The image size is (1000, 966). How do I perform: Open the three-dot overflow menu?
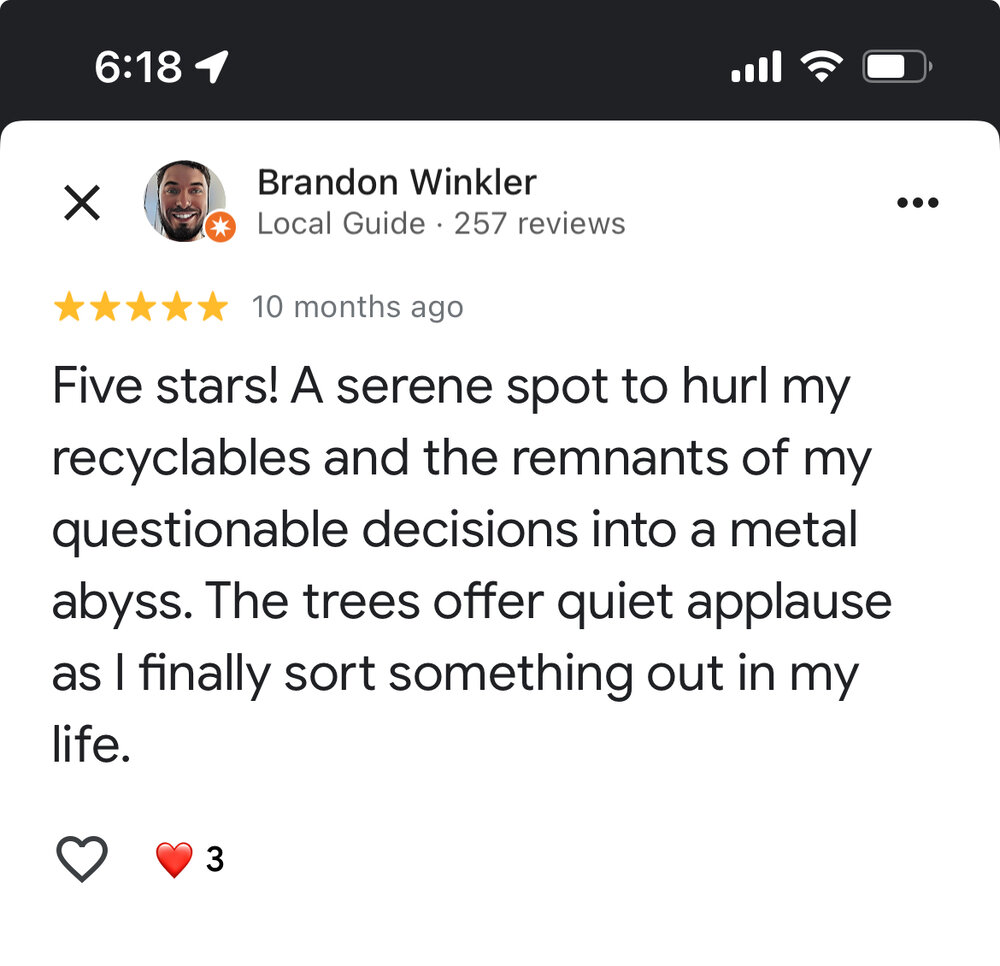[917, 203]
